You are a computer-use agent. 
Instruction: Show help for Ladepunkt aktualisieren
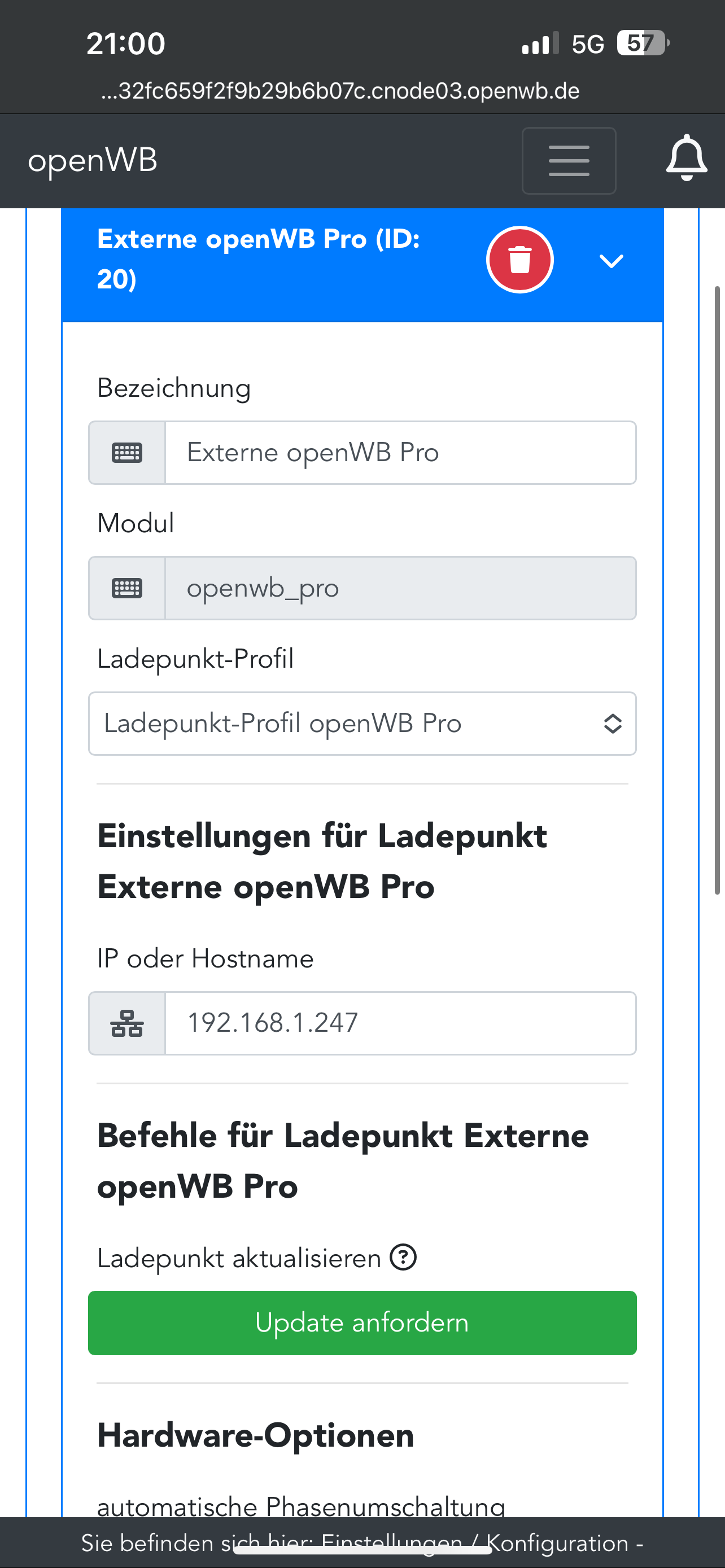click(x=403, y=1257)
